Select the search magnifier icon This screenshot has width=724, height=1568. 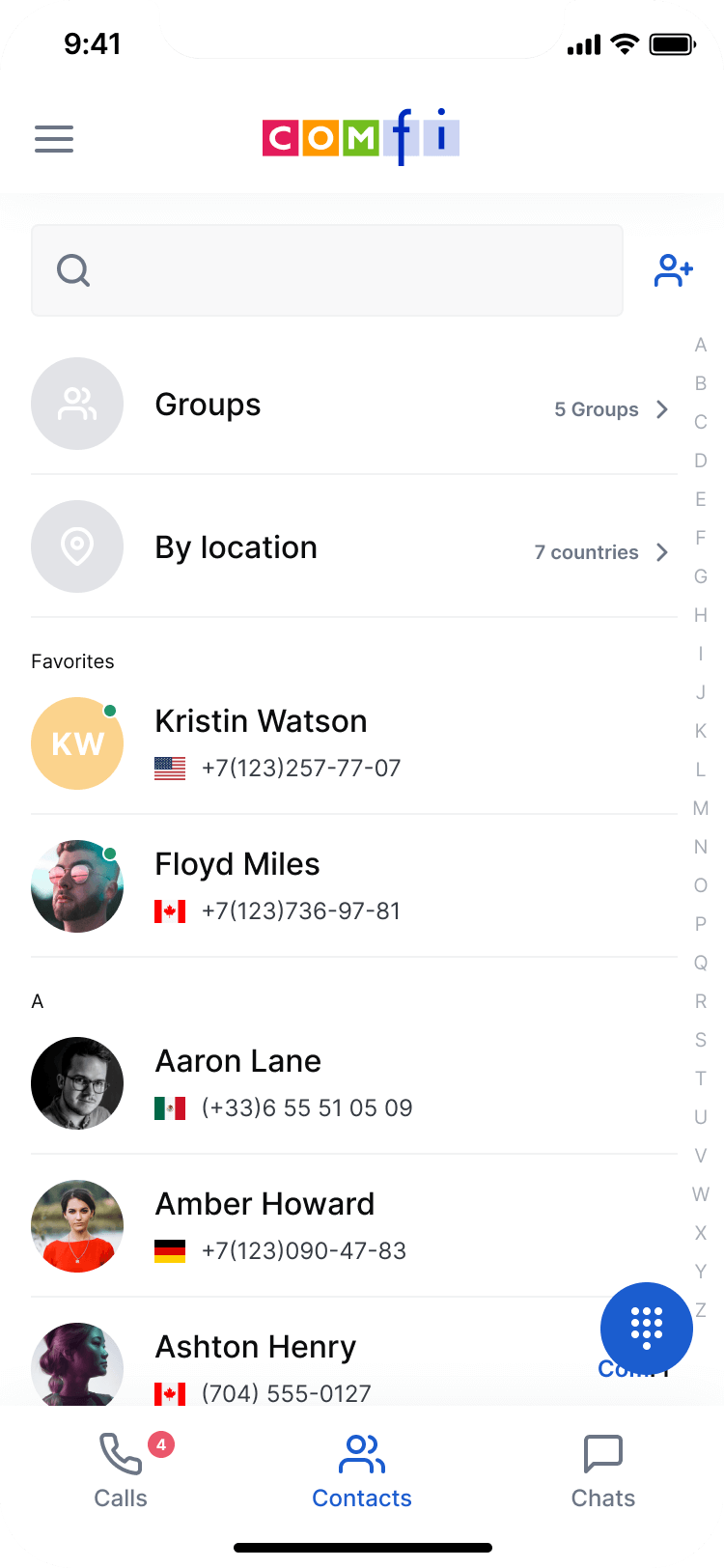click(73, 270)
